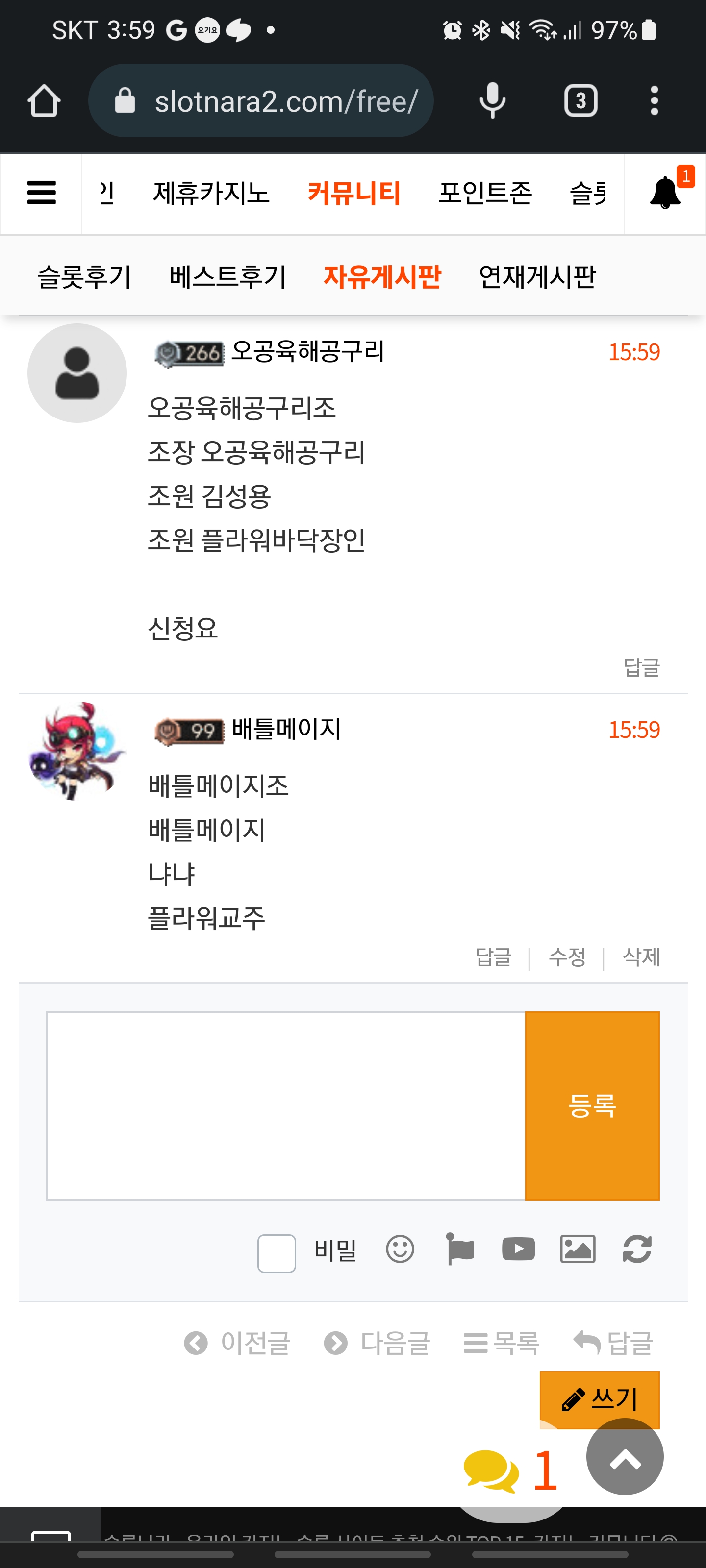706x1568 pixels.
Task: Open the notifications bell
Action: (x=665, y=194)
